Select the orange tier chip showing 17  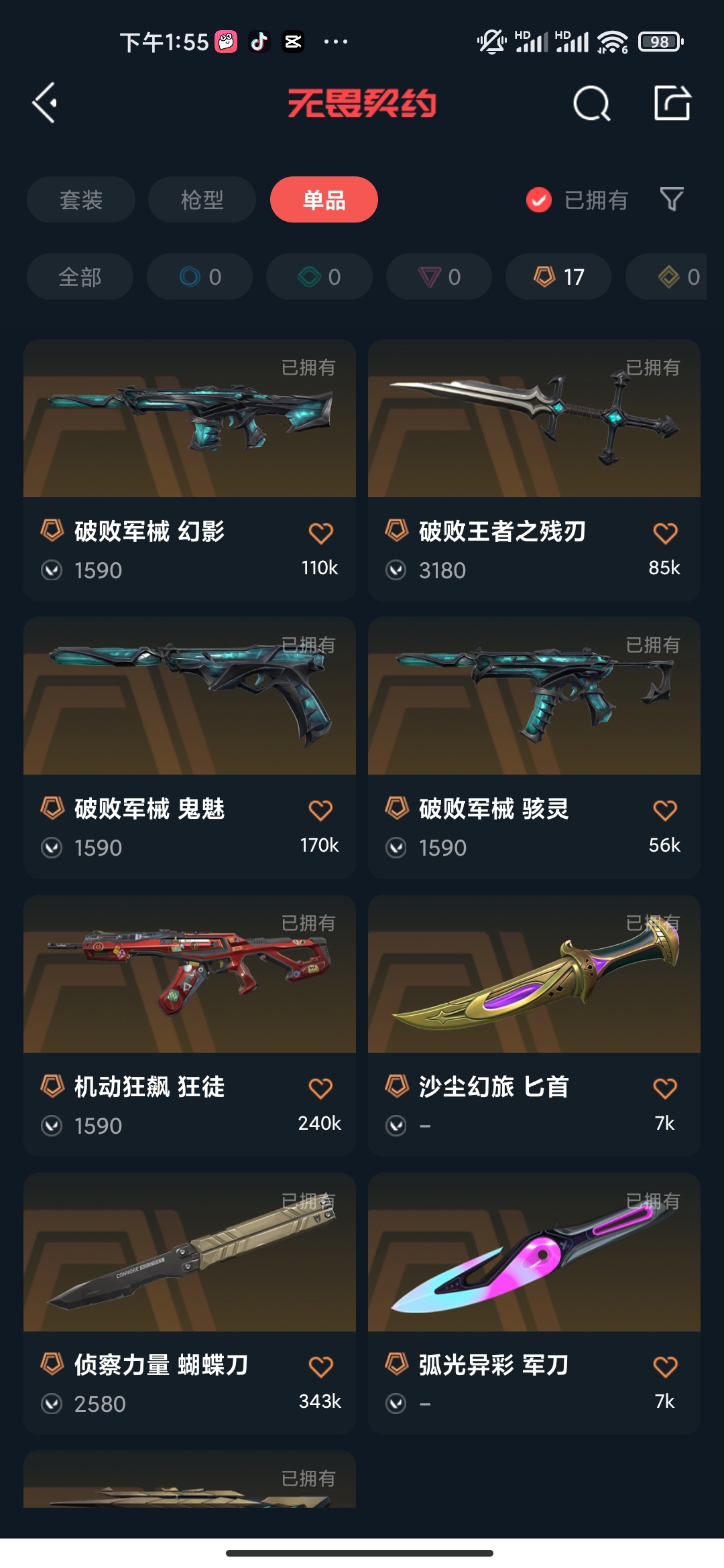558,277
